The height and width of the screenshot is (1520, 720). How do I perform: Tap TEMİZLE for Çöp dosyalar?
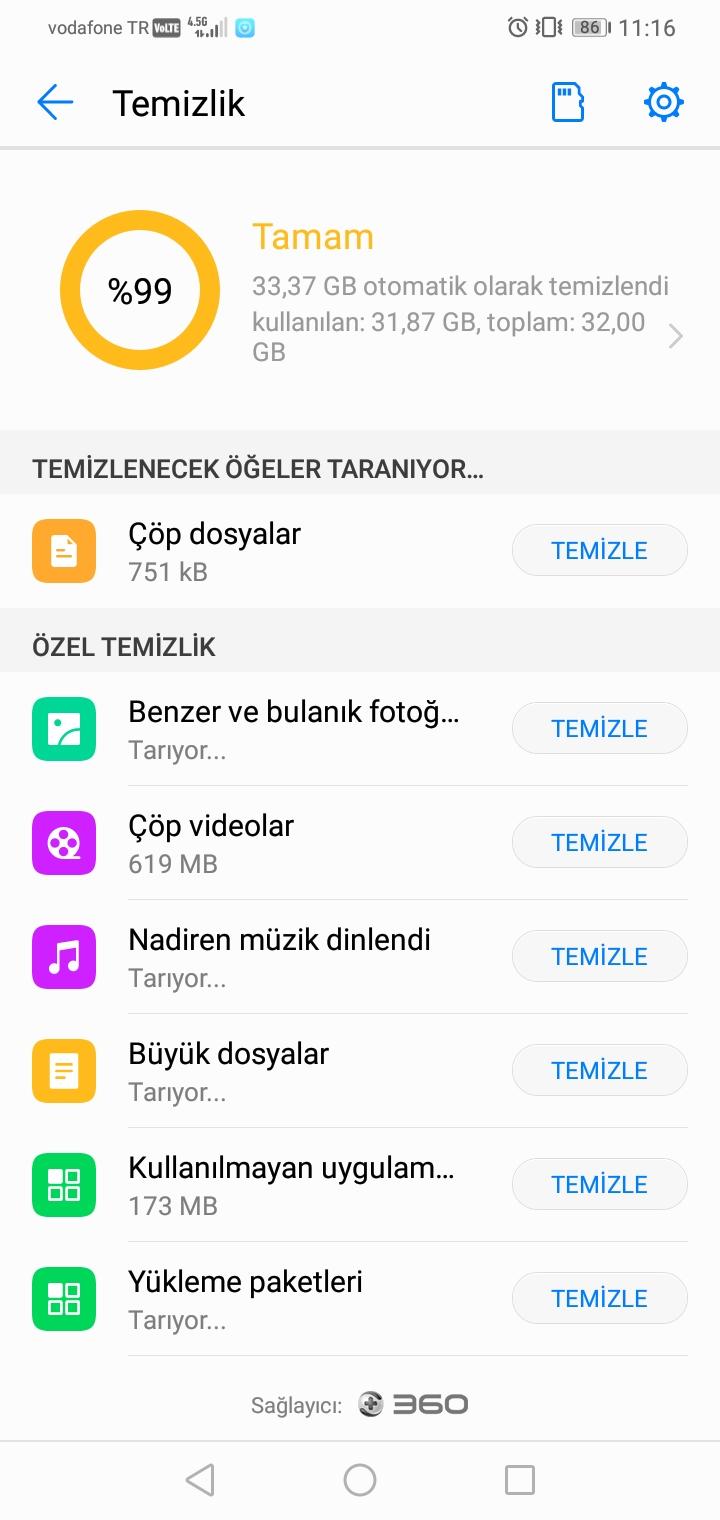[x=600, y=550]
